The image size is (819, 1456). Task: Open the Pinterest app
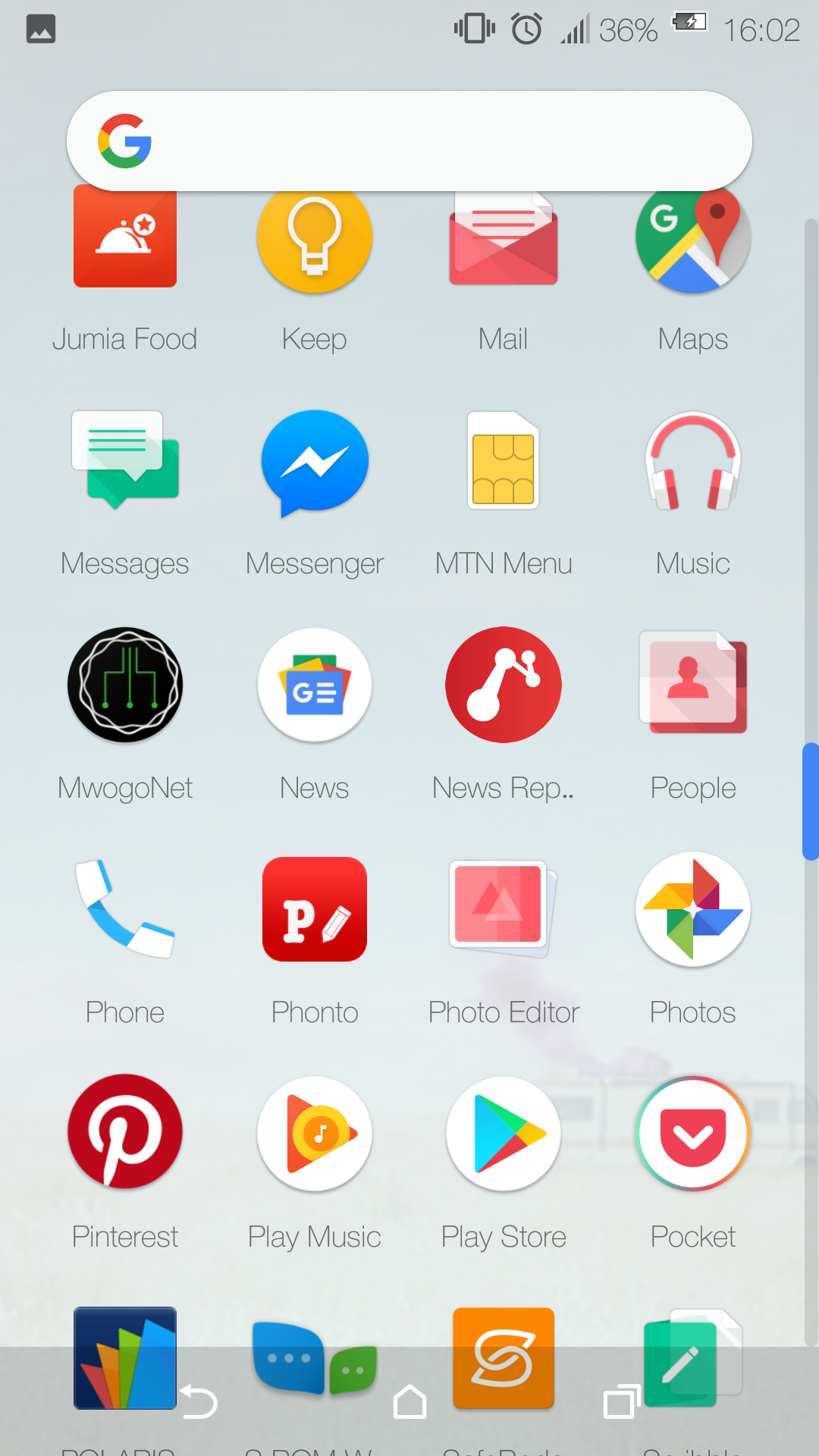click(125, 1132)
